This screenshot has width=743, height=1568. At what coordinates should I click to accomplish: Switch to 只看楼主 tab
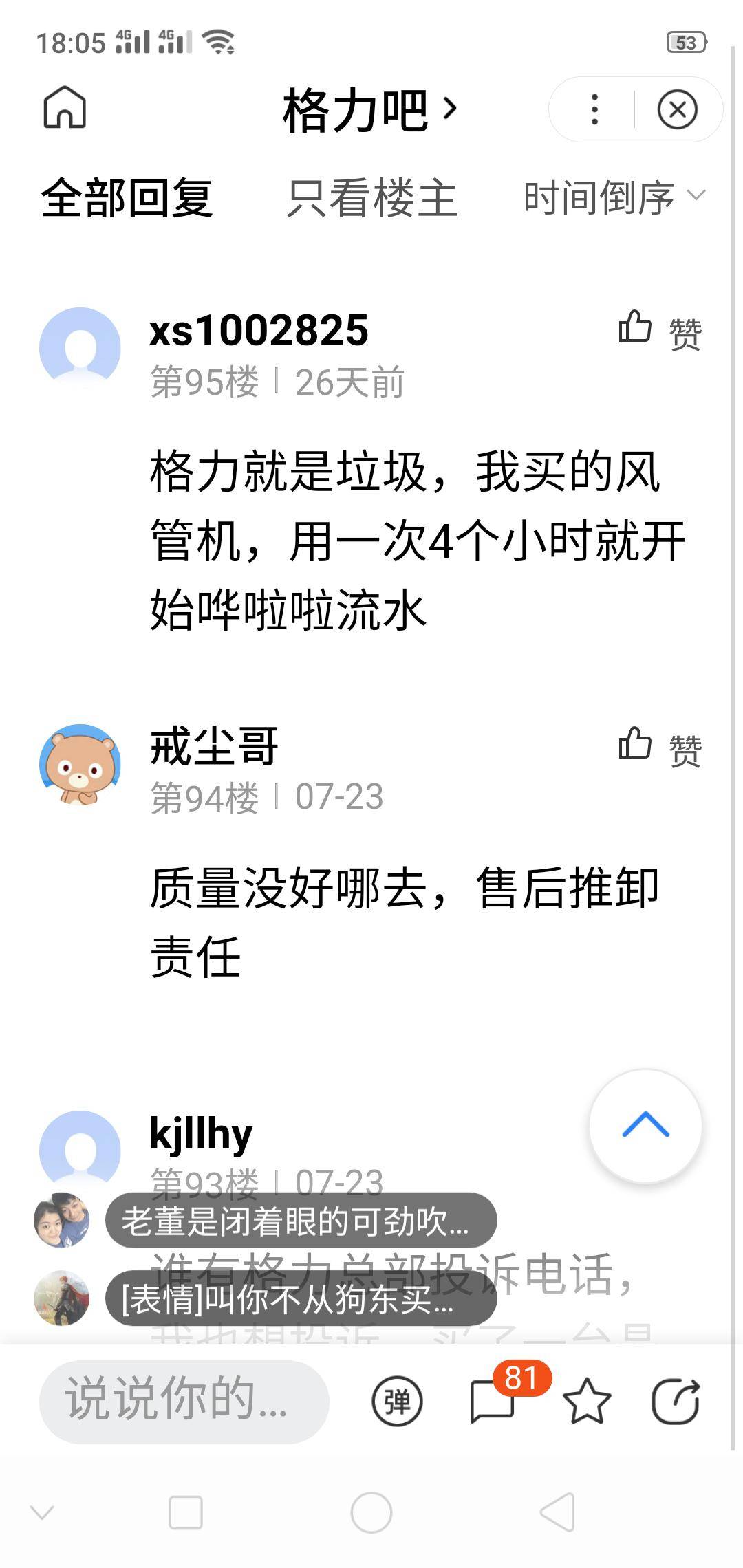(x=372, y=198)
